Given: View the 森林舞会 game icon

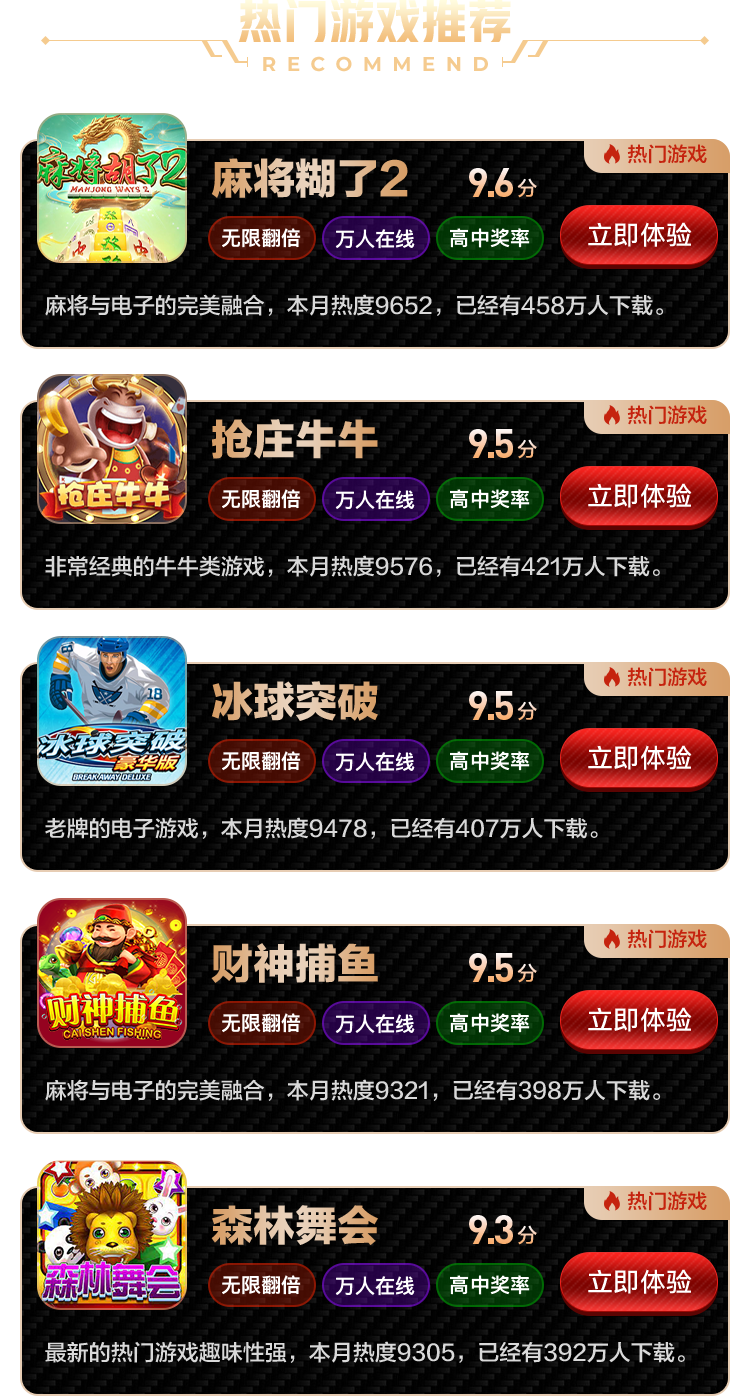Looking at the screenshot, I should 112,1235.
